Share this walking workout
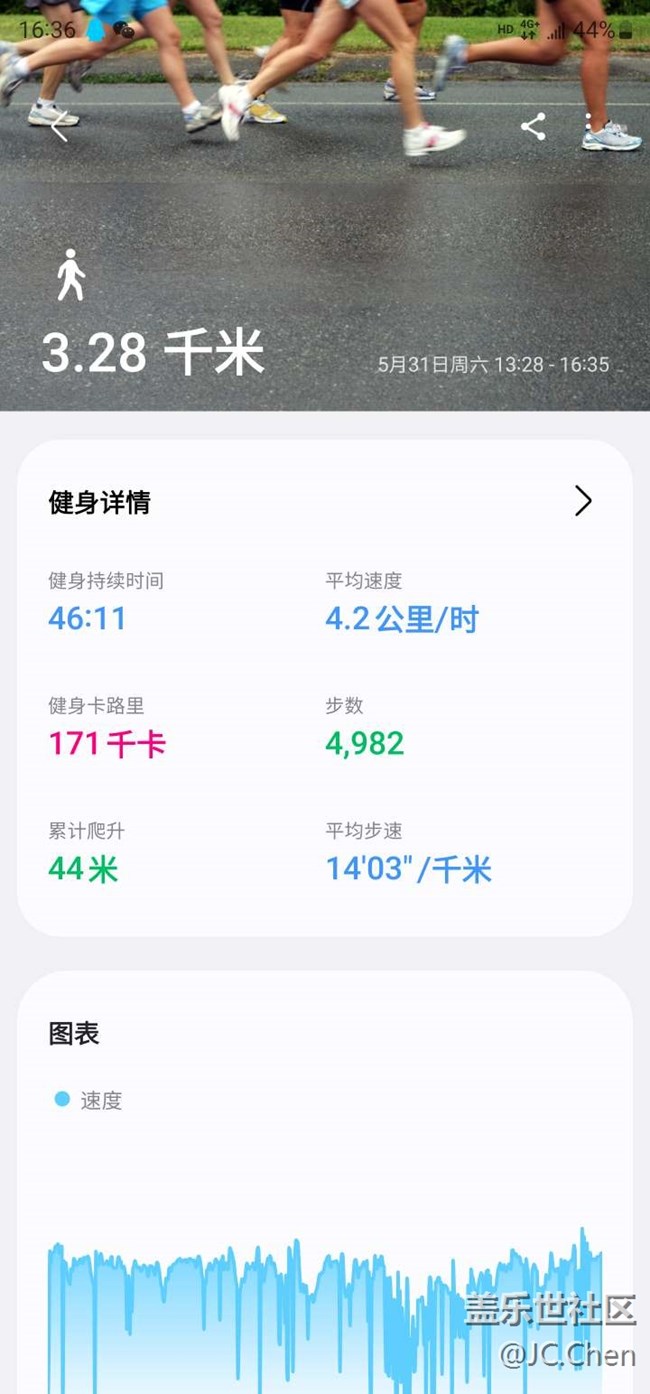The height and width of the screenshot is (1394, 650). point(533,126)
